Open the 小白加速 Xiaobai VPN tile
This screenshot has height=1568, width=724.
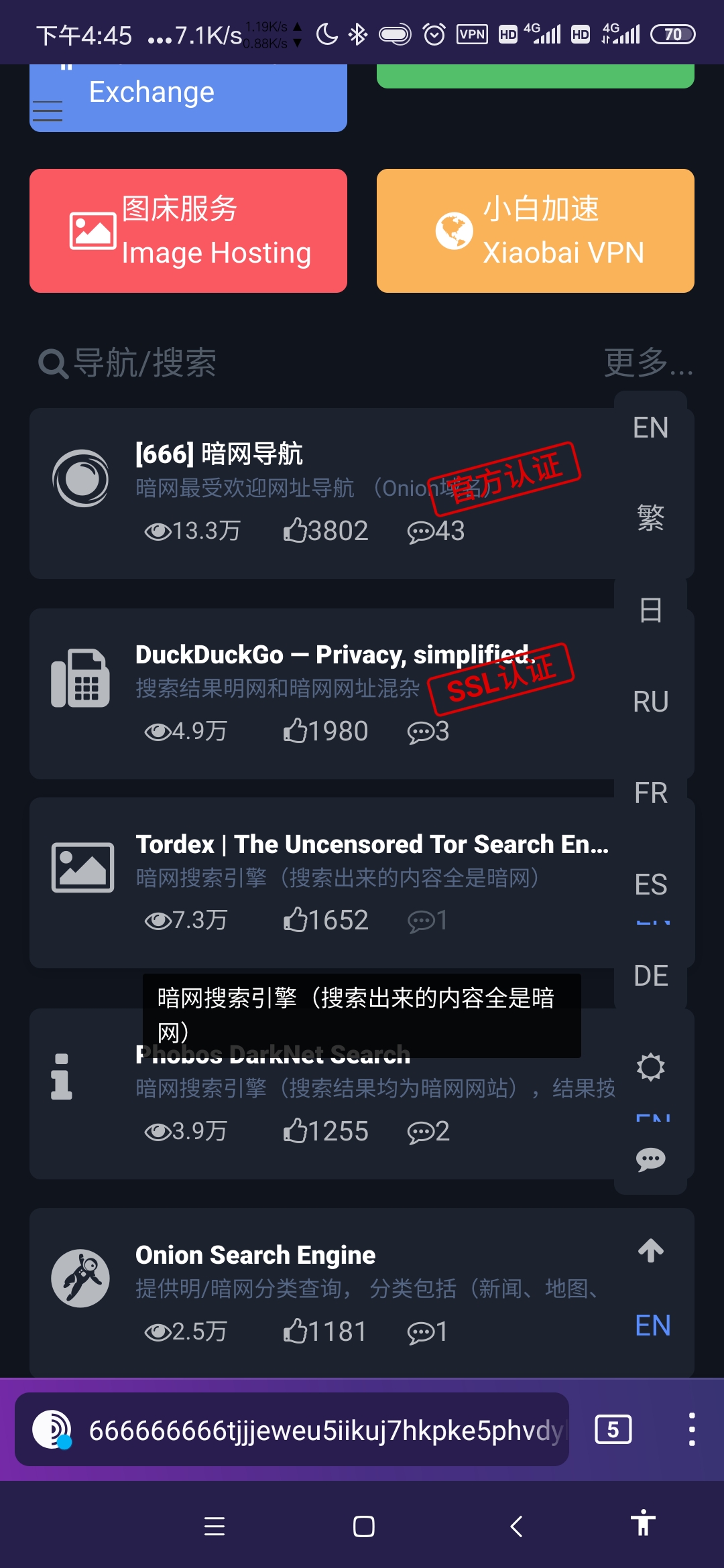point(535,231)
